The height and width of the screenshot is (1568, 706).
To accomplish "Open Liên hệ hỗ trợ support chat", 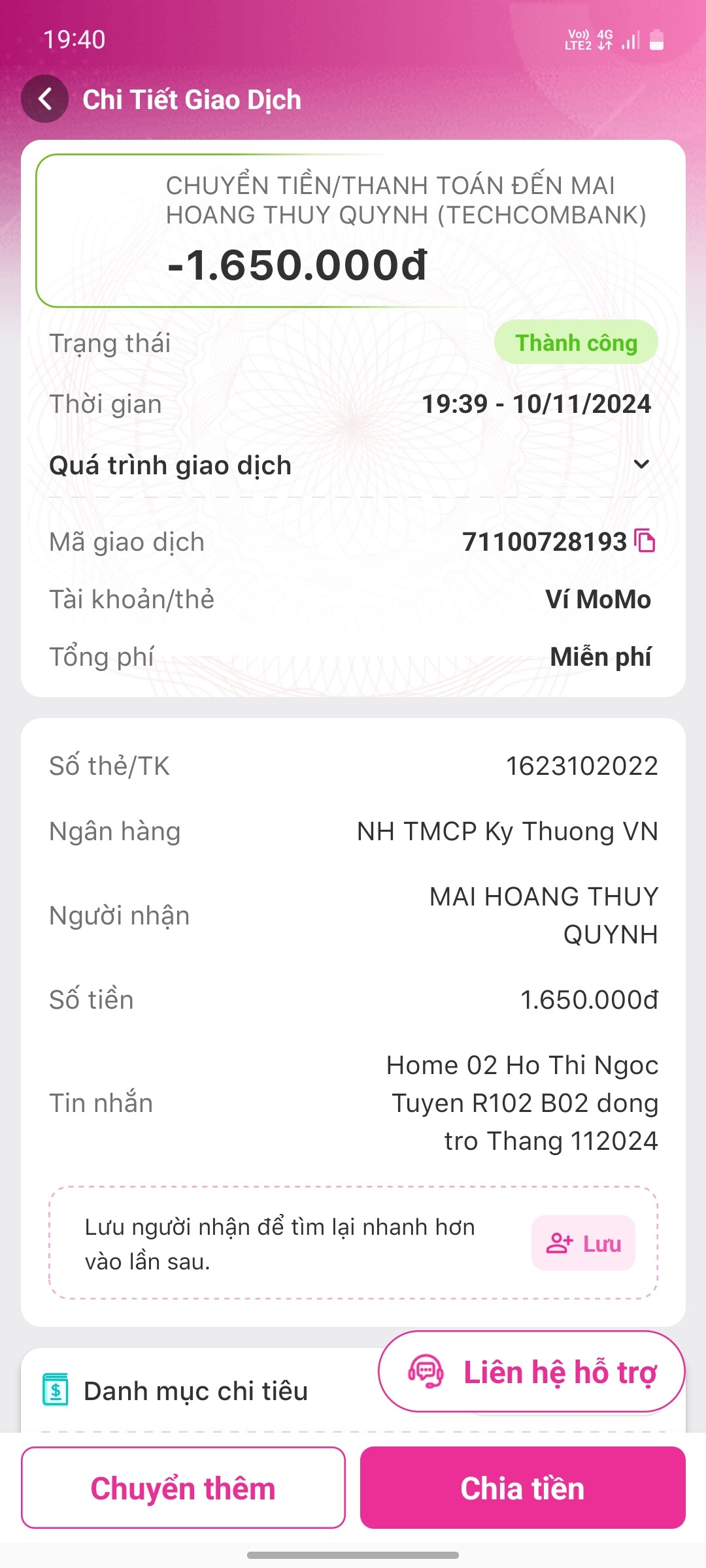I will pos(531,1372).
